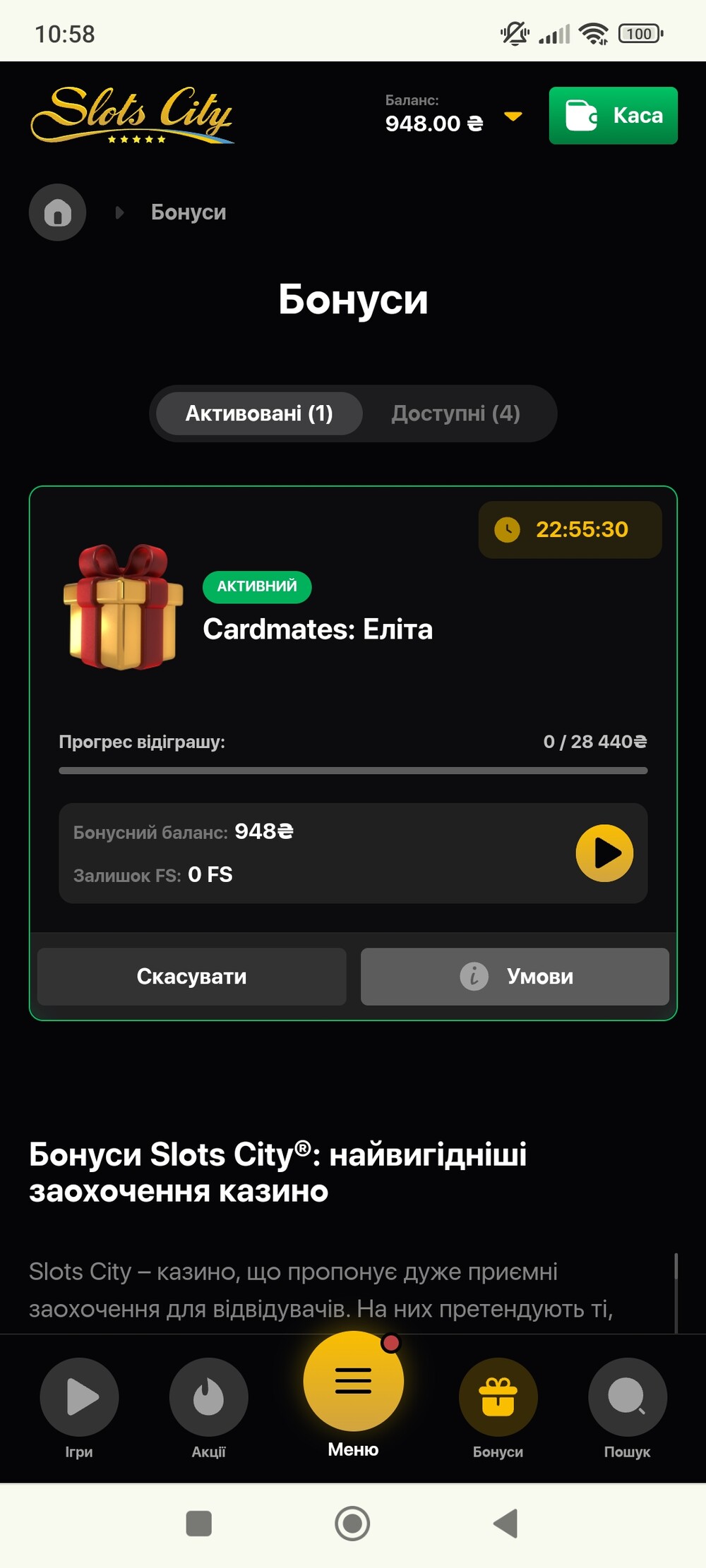
Task: View bonus terms via Умови
Action: 515,977
